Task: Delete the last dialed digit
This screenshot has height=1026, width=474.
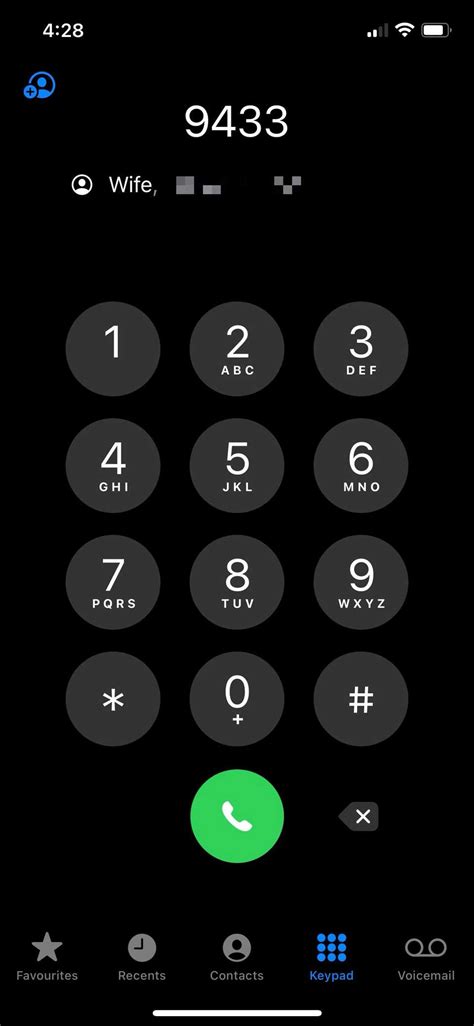Action: [x=359, y=816]
